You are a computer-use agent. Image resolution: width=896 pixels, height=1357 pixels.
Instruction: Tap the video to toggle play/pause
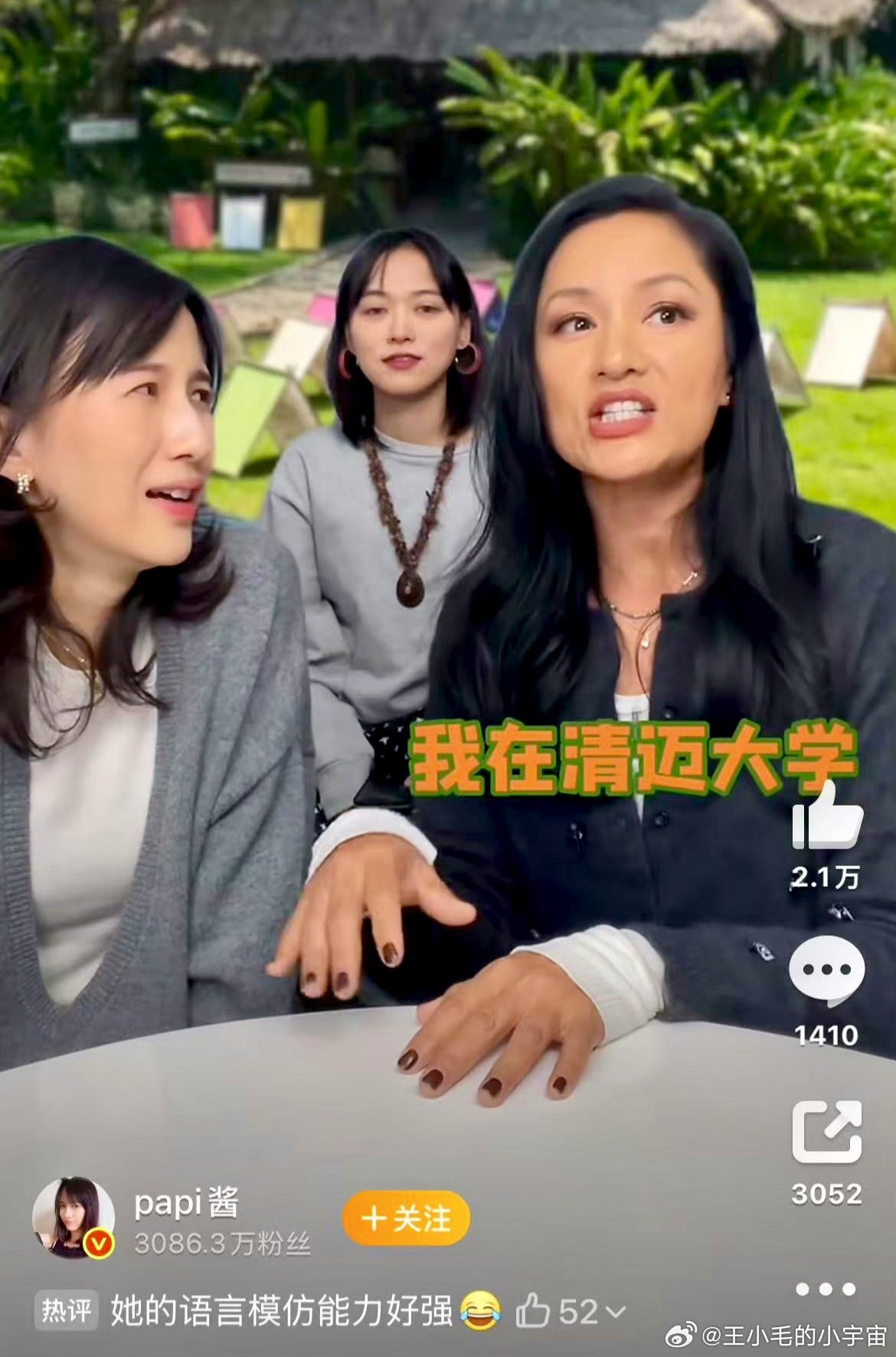click(383, 613)
